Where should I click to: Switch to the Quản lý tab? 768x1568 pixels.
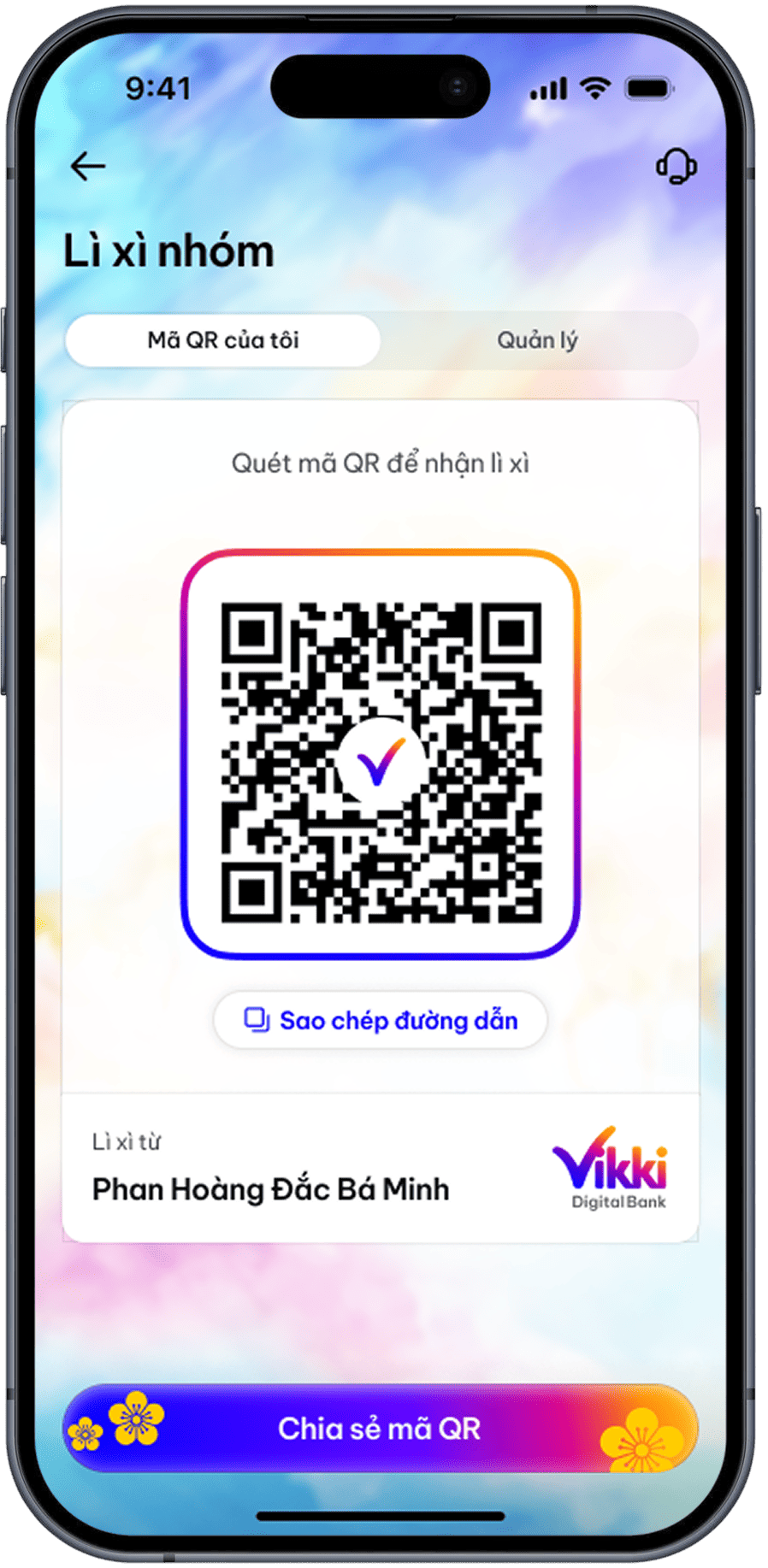click(x=538, y=340)
